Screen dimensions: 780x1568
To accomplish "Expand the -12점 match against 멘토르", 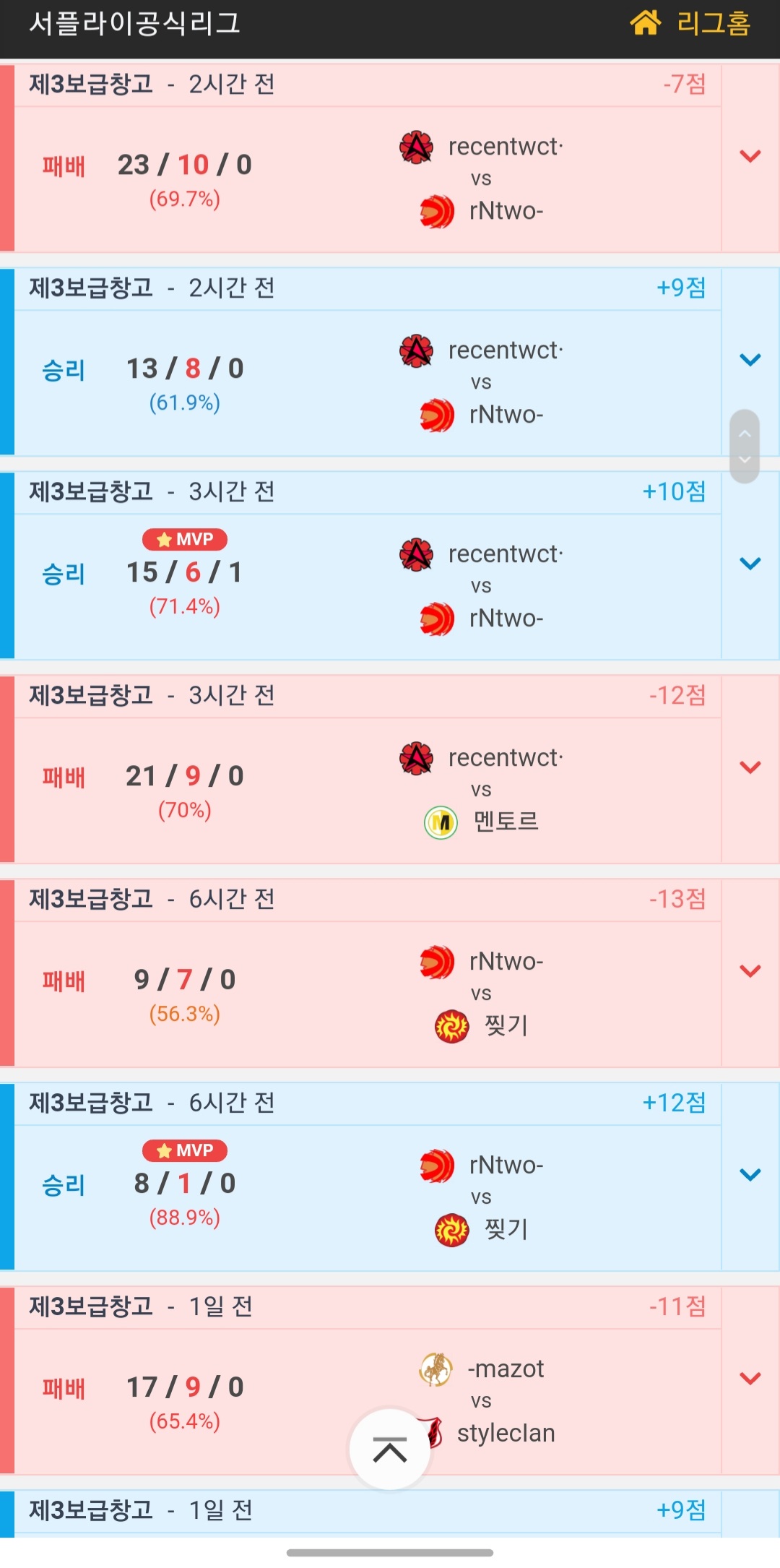I will (x=750, y=767).
